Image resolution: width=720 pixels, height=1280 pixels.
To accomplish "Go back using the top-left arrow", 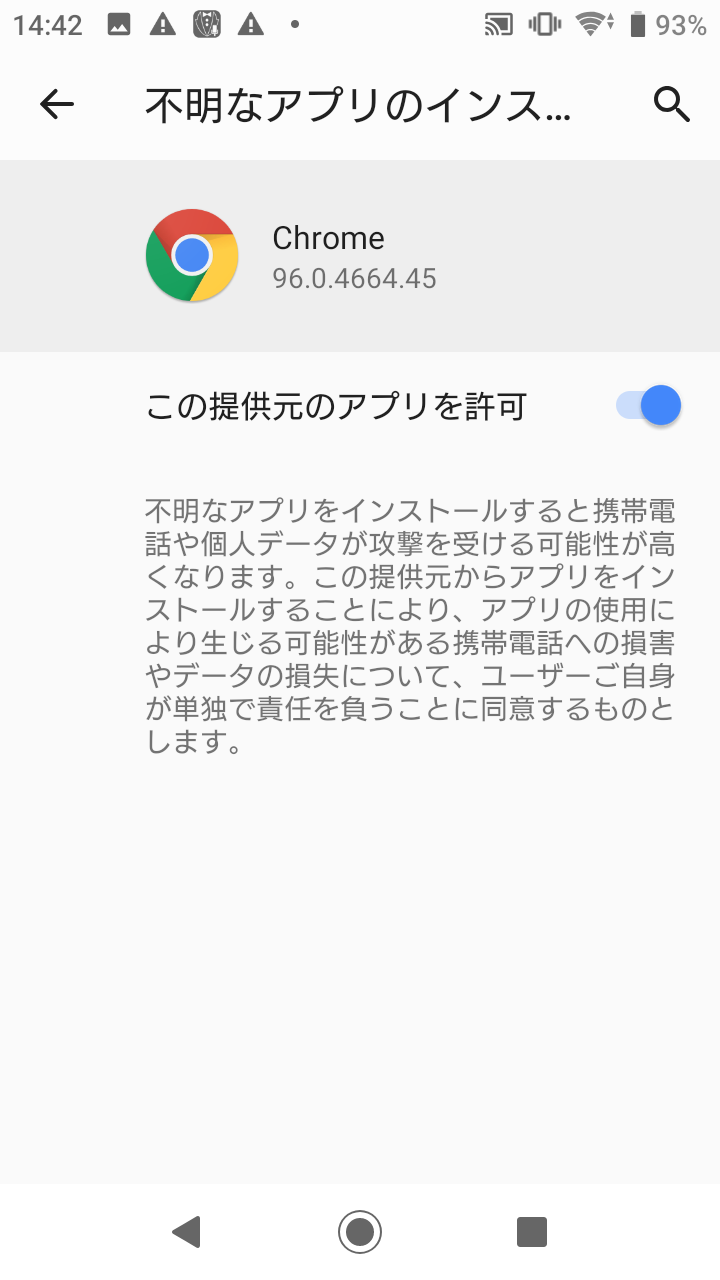I will (x=57, y=104).
